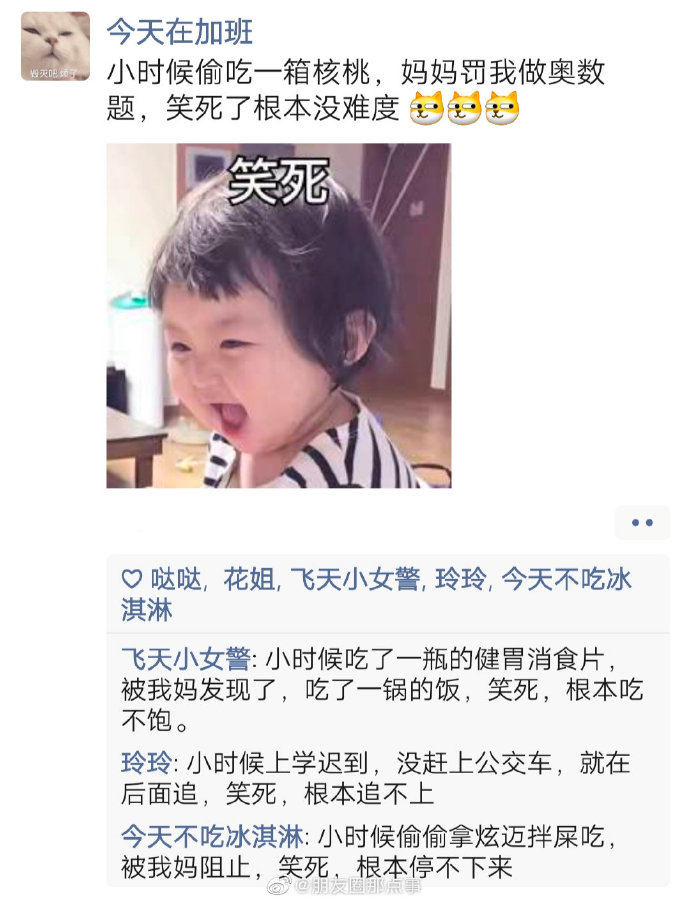
Task: Open liker 花姐's profile
Action: click(x=248, y=579)
